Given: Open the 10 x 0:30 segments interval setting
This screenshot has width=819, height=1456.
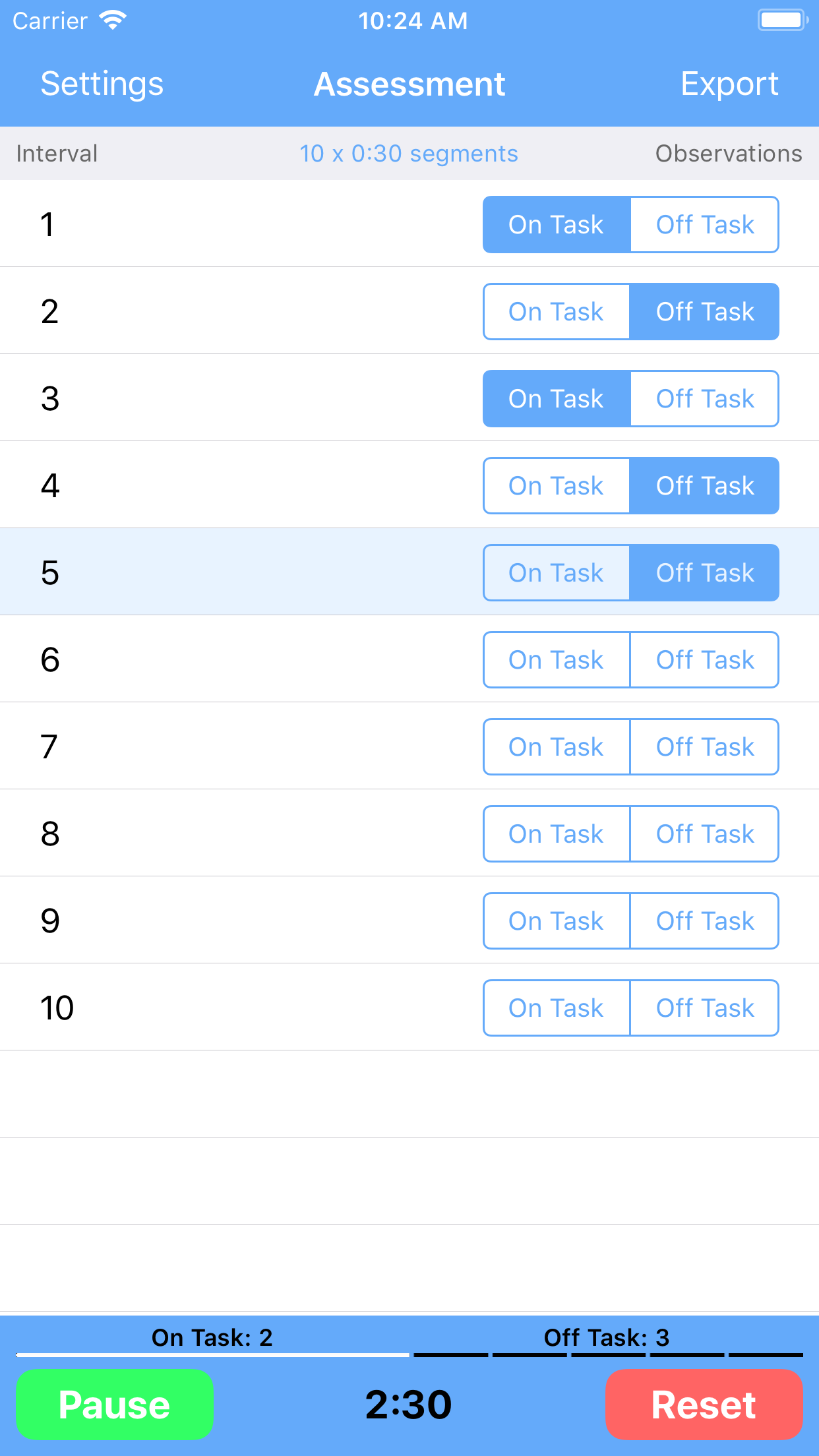Looking at the screenshot, I should click(x=409, y=153).
